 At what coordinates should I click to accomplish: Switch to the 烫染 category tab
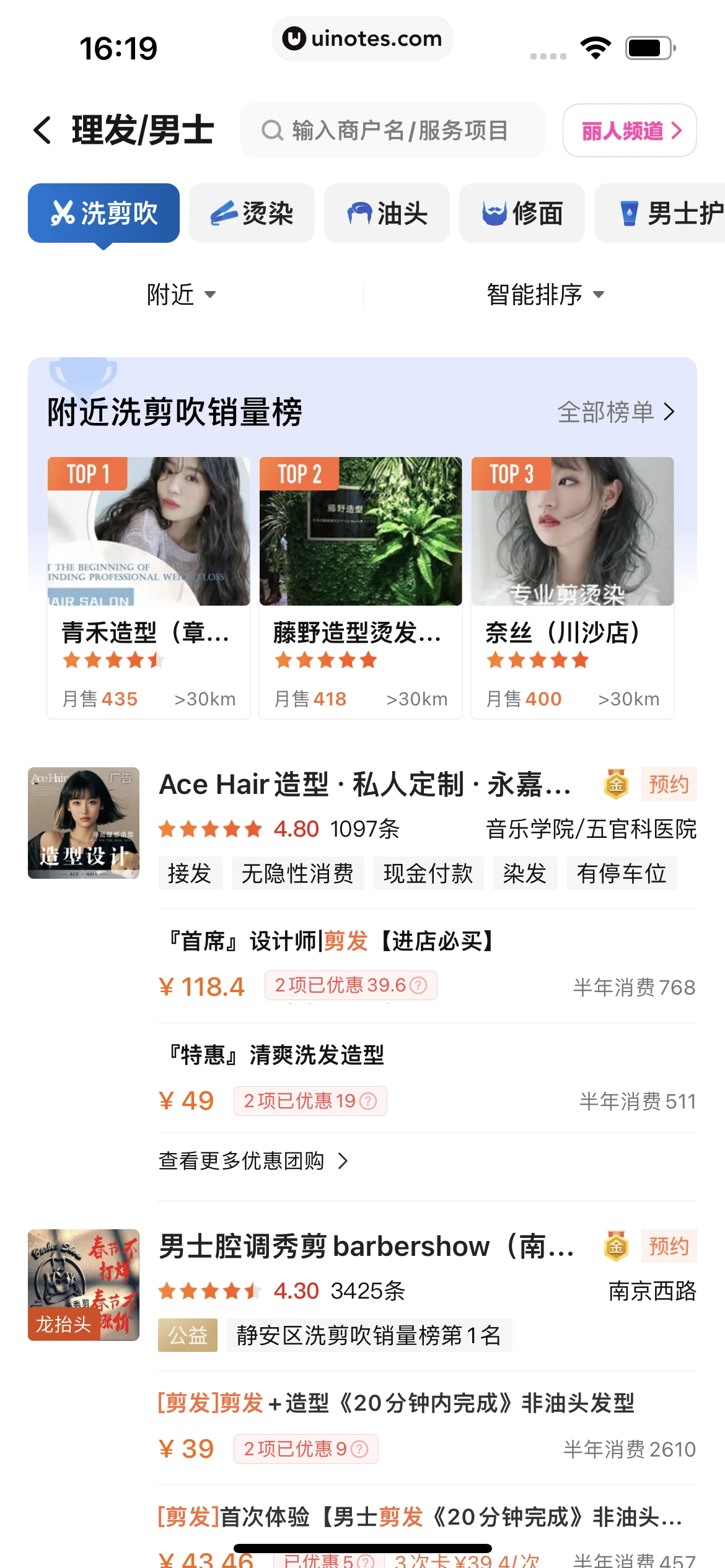coord(252,214)
